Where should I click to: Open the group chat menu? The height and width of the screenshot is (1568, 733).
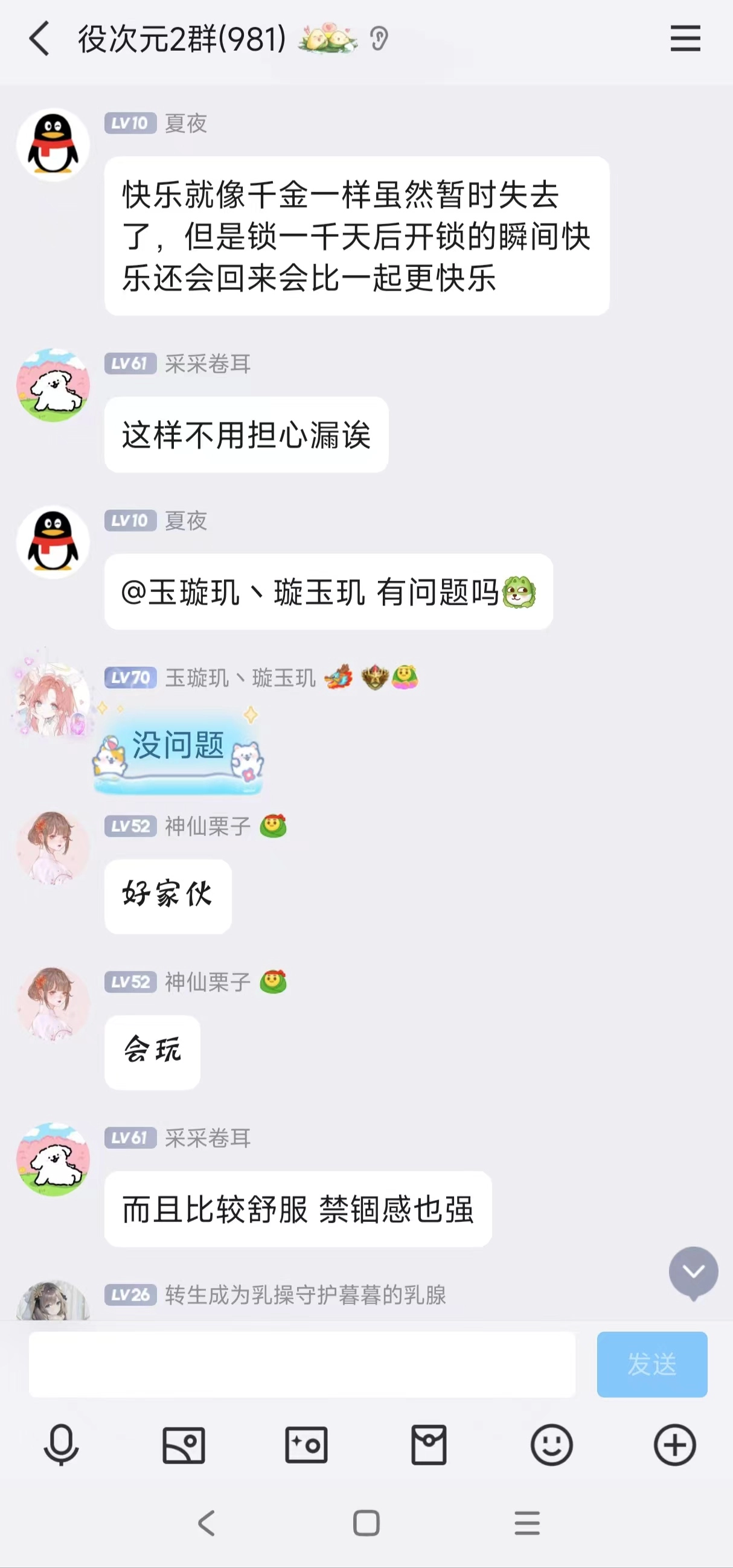click(x=685, y=39)
